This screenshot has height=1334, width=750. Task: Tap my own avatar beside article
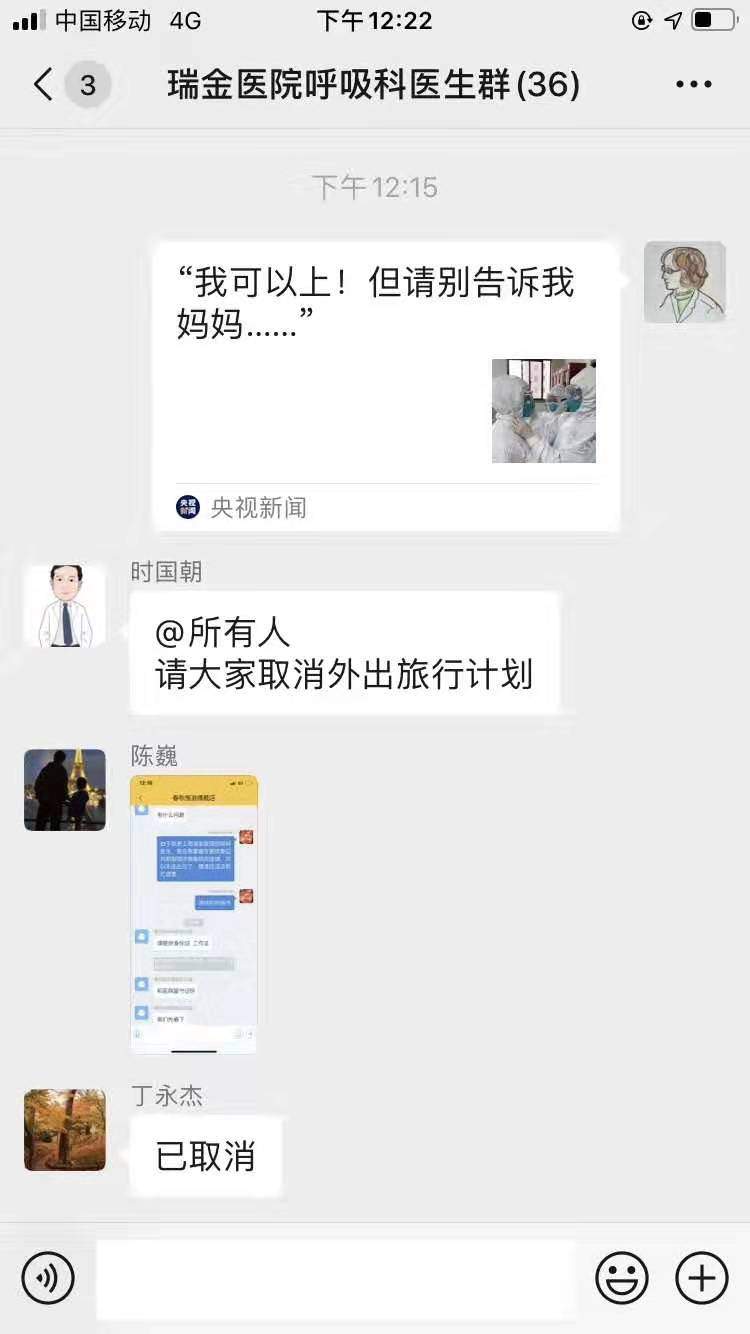684,282
